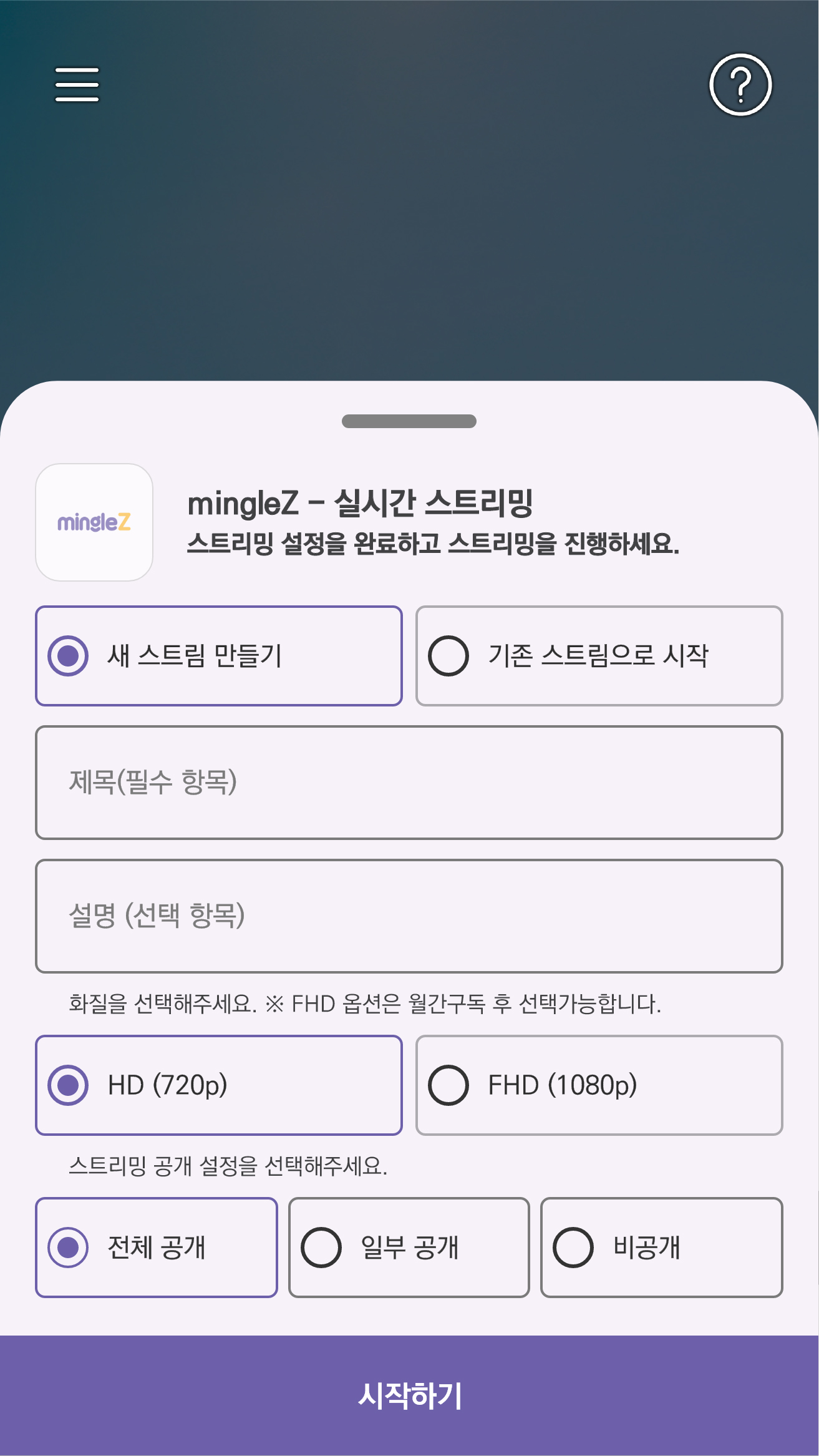Screen dimensions: 819x1456
Task: Tap the bottom sheet drag handle
Action: [x=409, y=421]
